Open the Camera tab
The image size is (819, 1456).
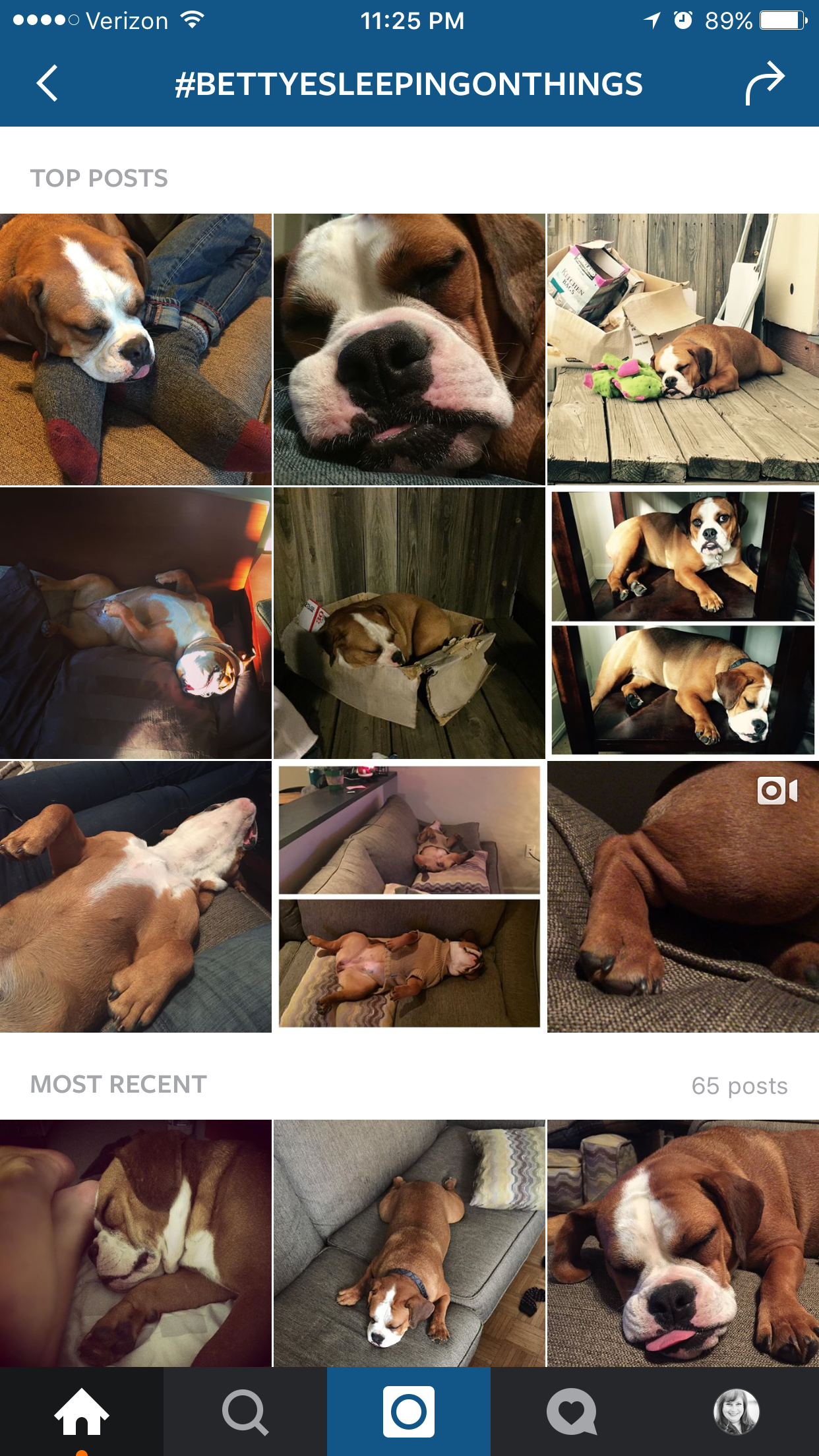click(409, 1411)
